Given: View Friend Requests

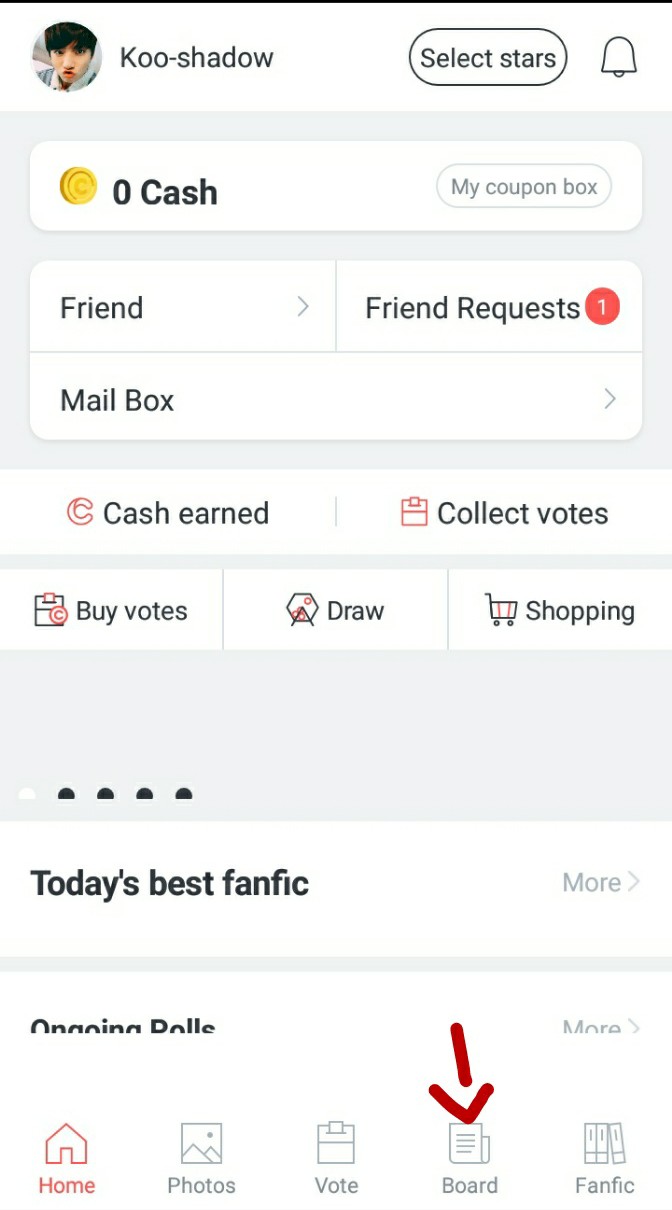Looking at the screenshot, I should click(x=490, y=308).
